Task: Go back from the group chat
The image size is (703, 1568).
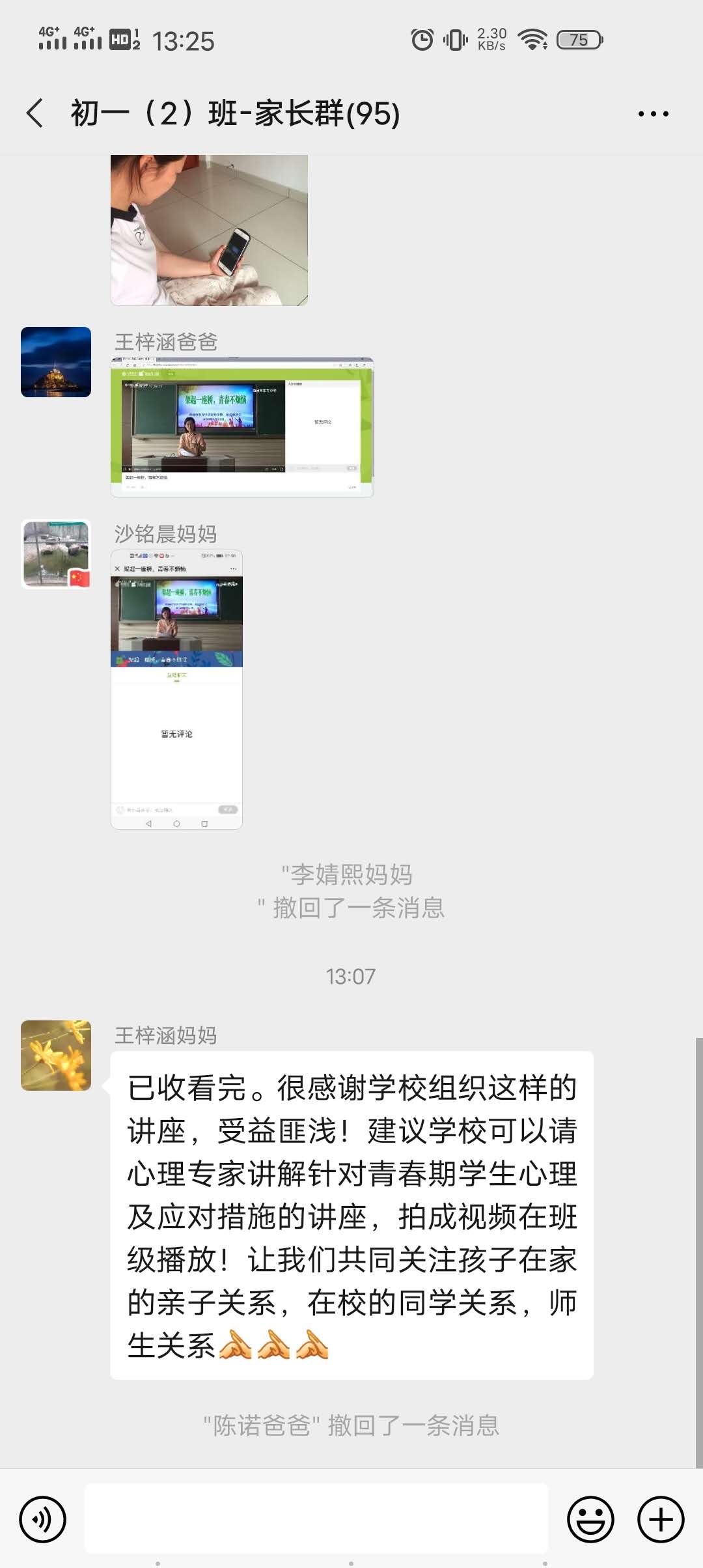Action: [35, 113]
